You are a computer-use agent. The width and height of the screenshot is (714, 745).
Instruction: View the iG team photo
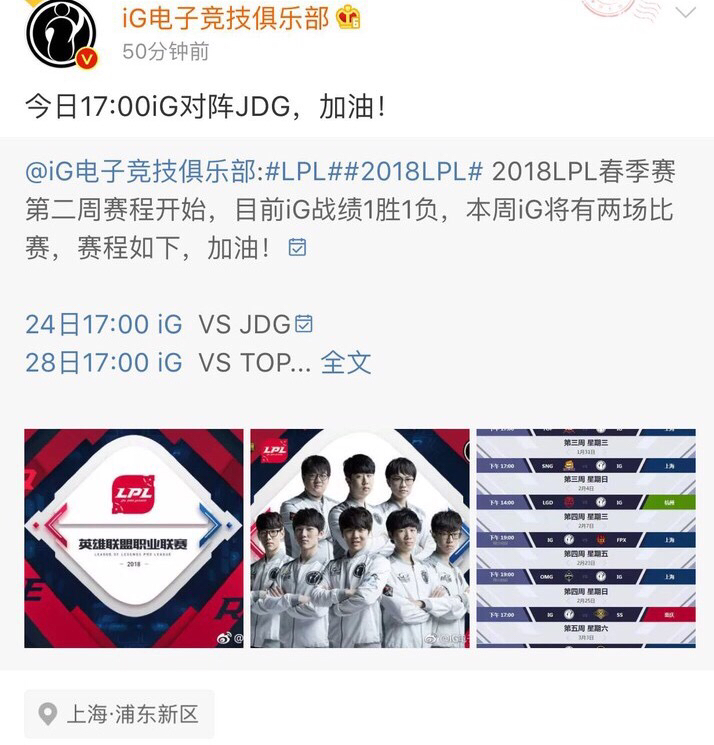pyautogui.click(x=359, y=538)
